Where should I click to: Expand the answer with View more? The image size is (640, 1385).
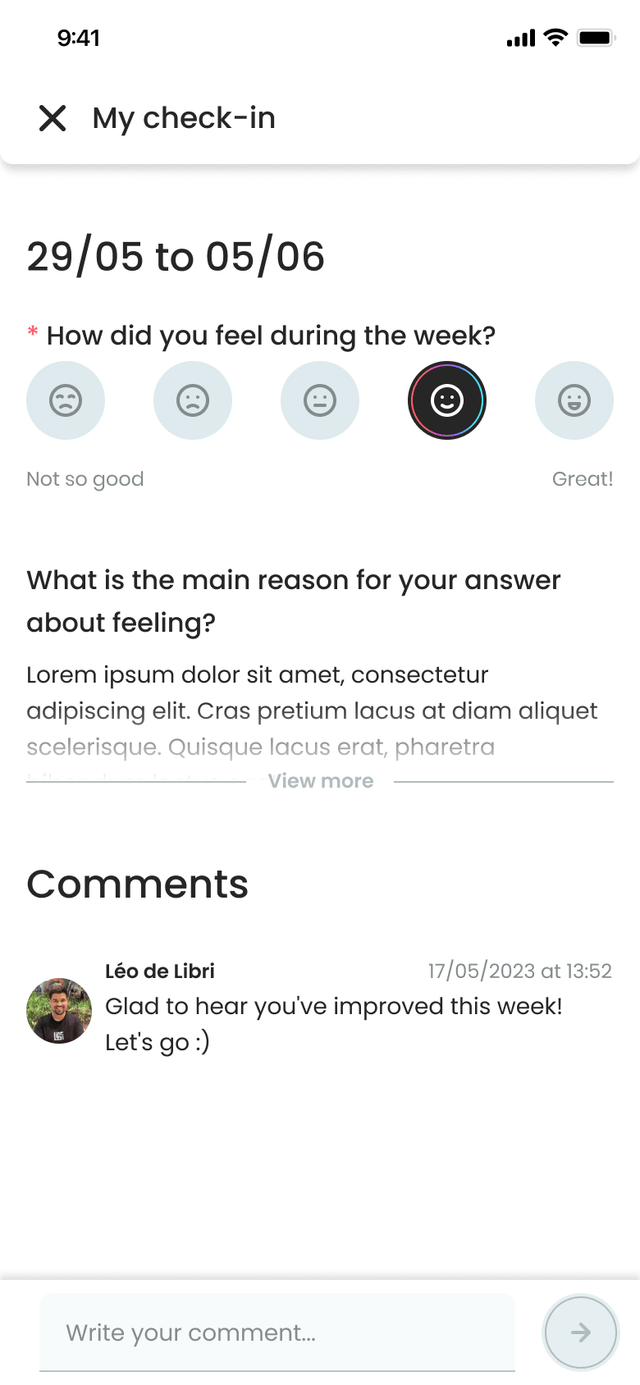click(320, 781)
